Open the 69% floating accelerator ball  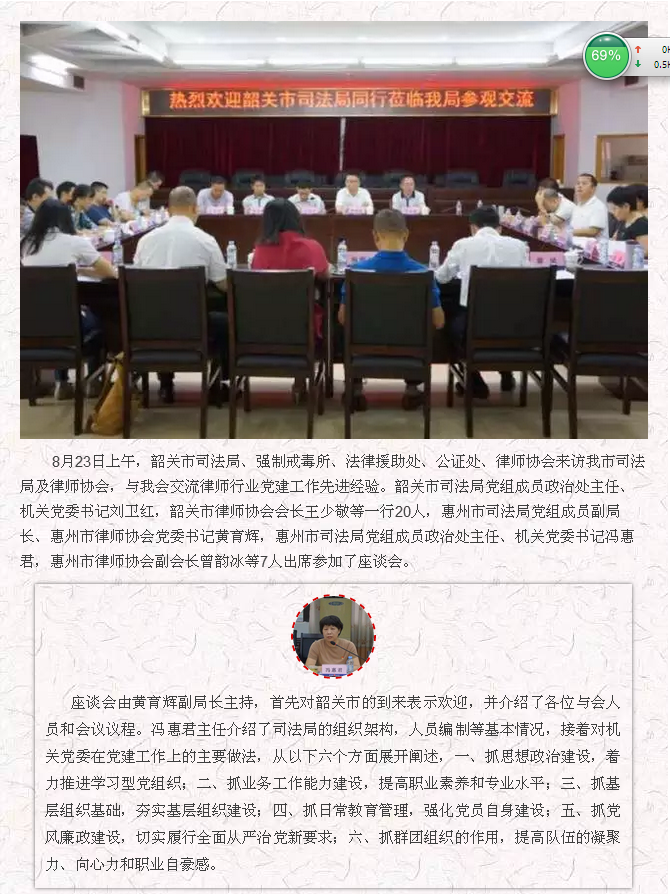(606, 56)
